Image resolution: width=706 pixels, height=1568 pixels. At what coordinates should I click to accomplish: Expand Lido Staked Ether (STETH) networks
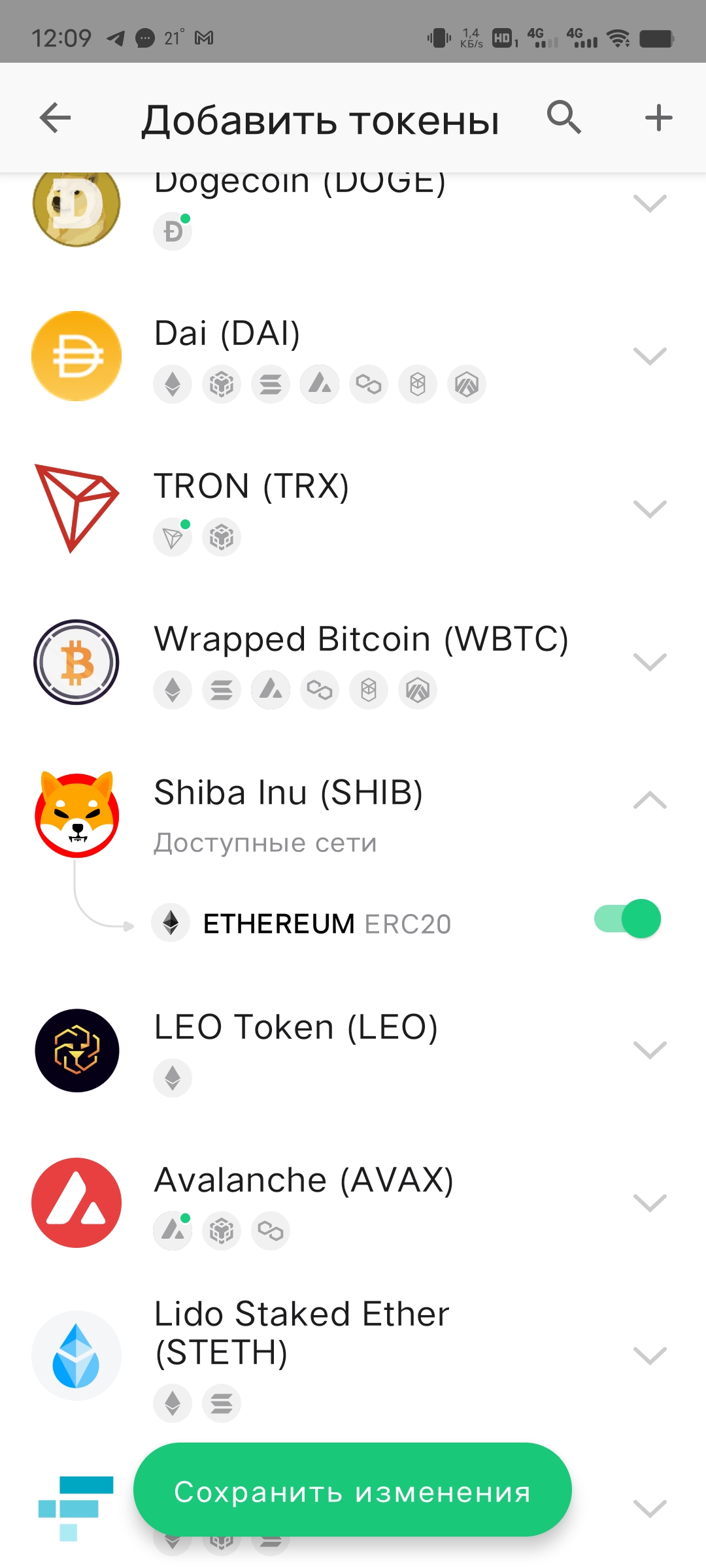click(x=650, y=1356)
